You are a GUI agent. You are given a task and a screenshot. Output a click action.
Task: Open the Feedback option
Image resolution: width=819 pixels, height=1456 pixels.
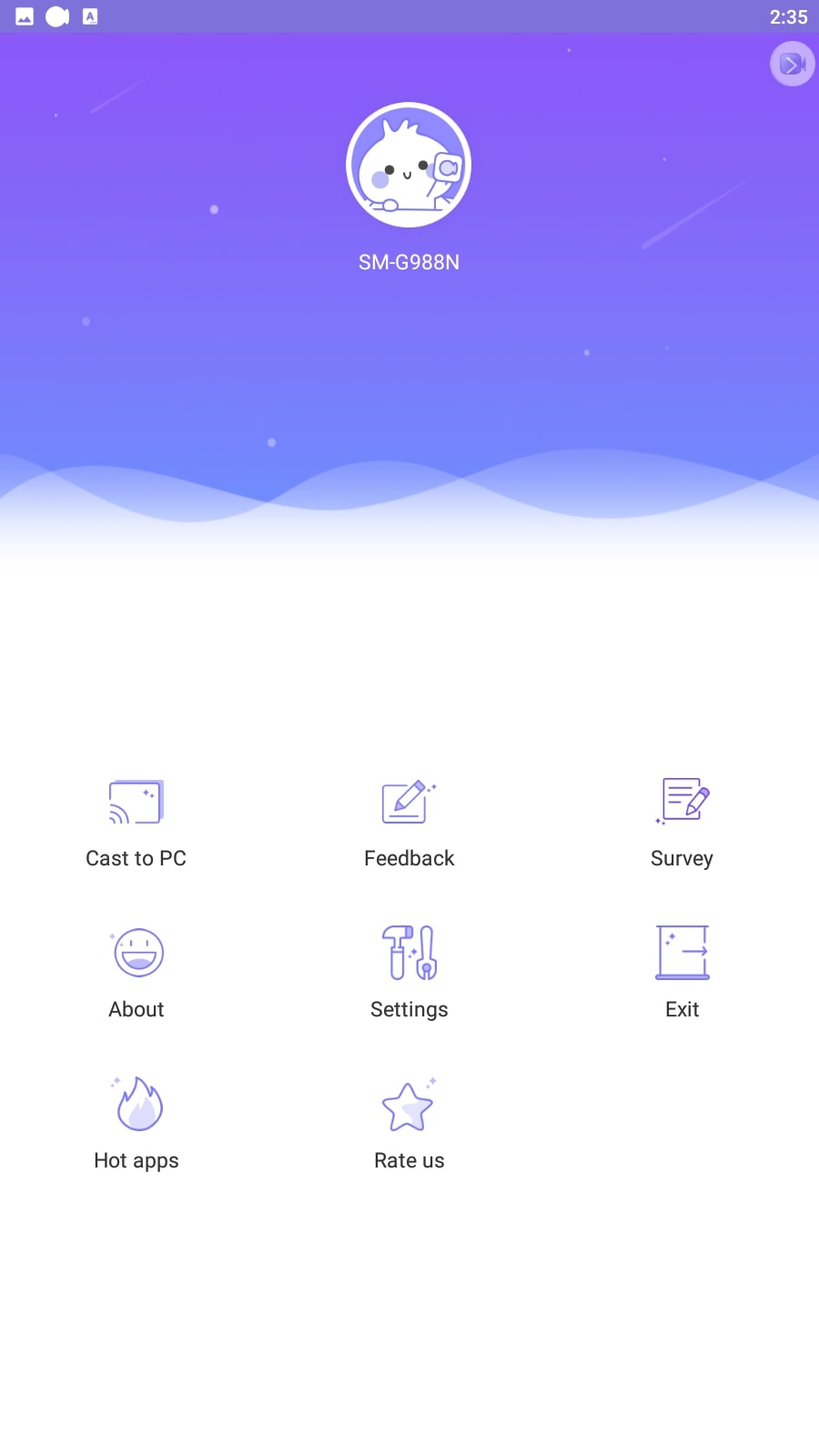click(409, 824)
